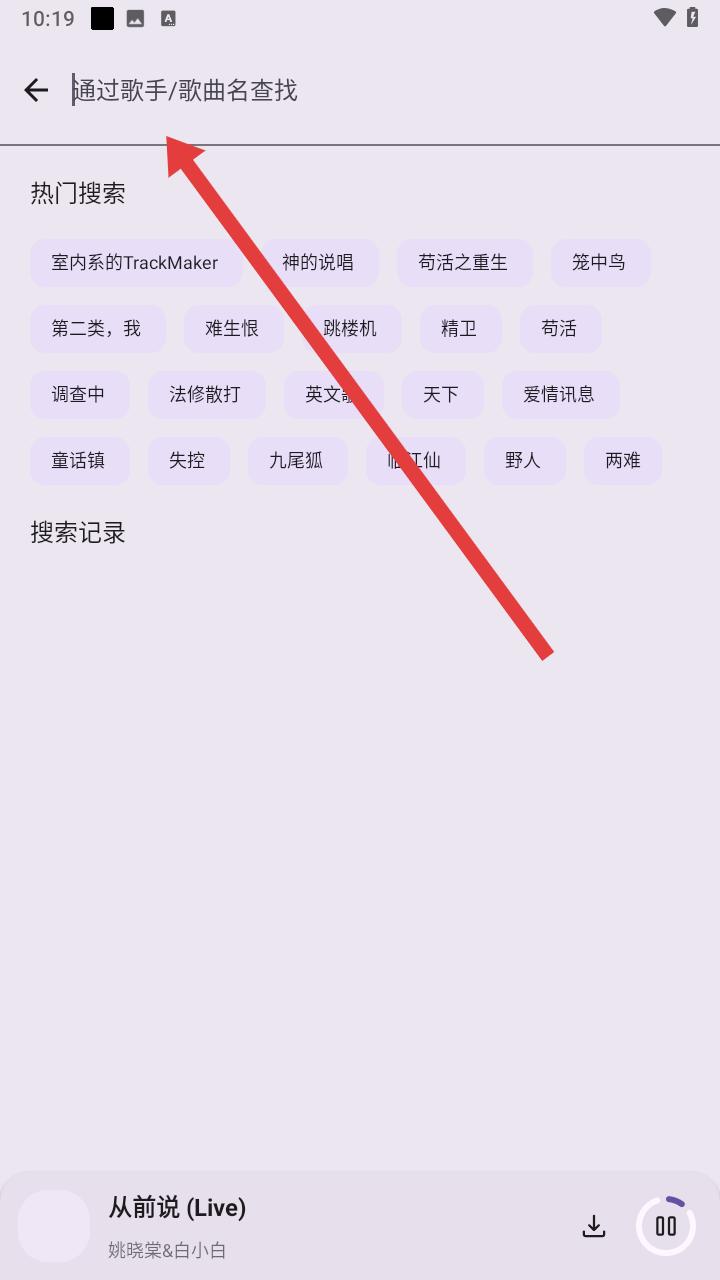Choose the 笼中鸟 hot search
The width and height of the screenshot is (720, 1280).
point(599,263)
